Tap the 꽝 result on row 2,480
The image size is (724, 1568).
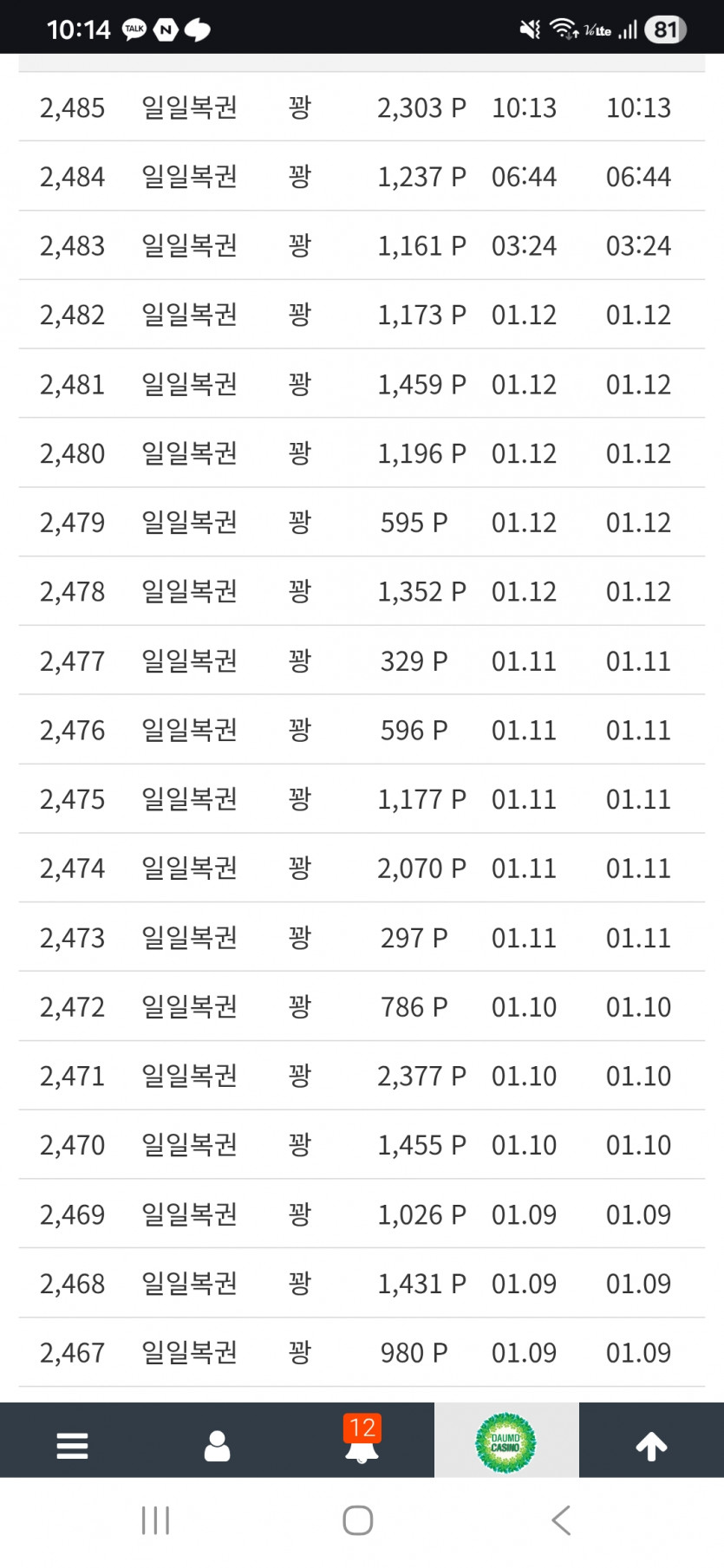click(x=298, y=453)
